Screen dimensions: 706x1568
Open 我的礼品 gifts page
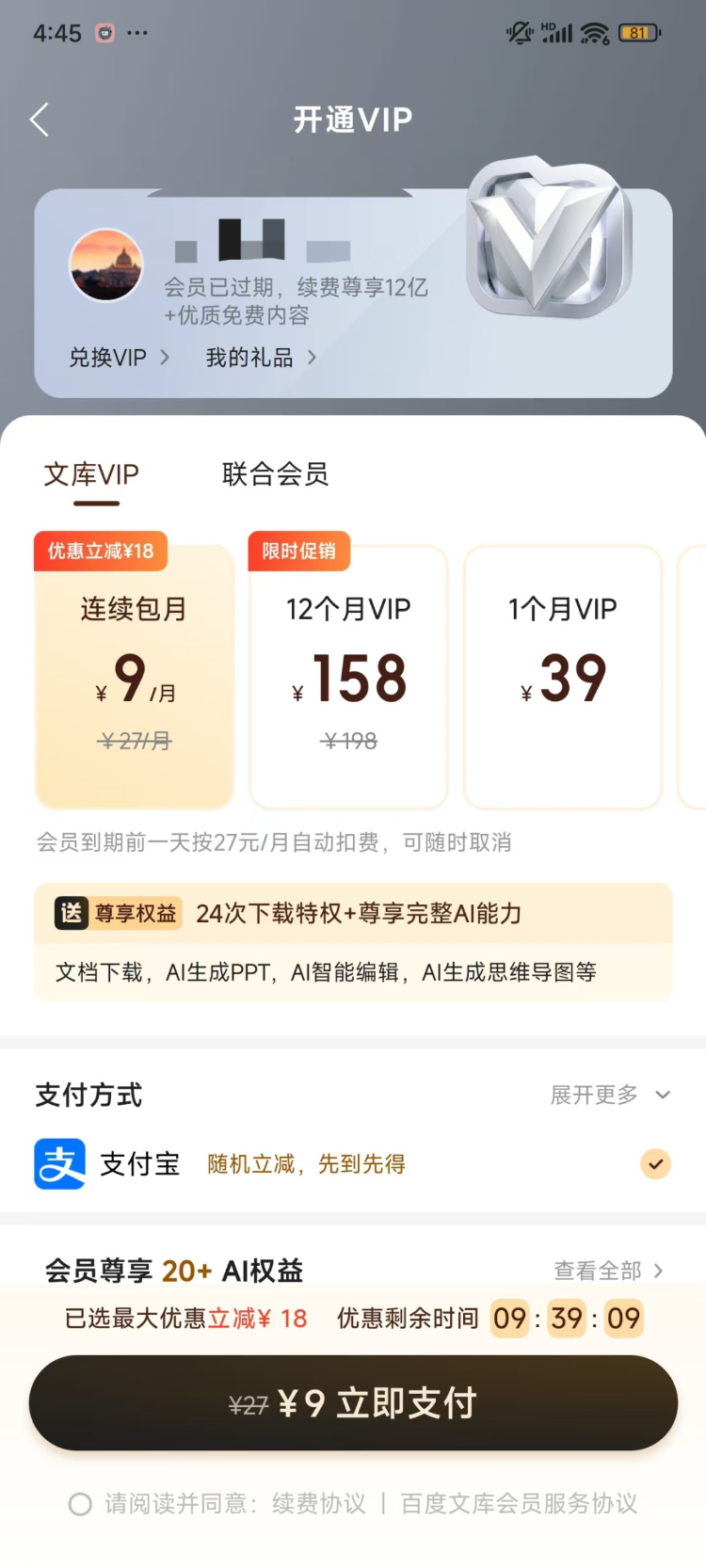[x=260, y=358]
